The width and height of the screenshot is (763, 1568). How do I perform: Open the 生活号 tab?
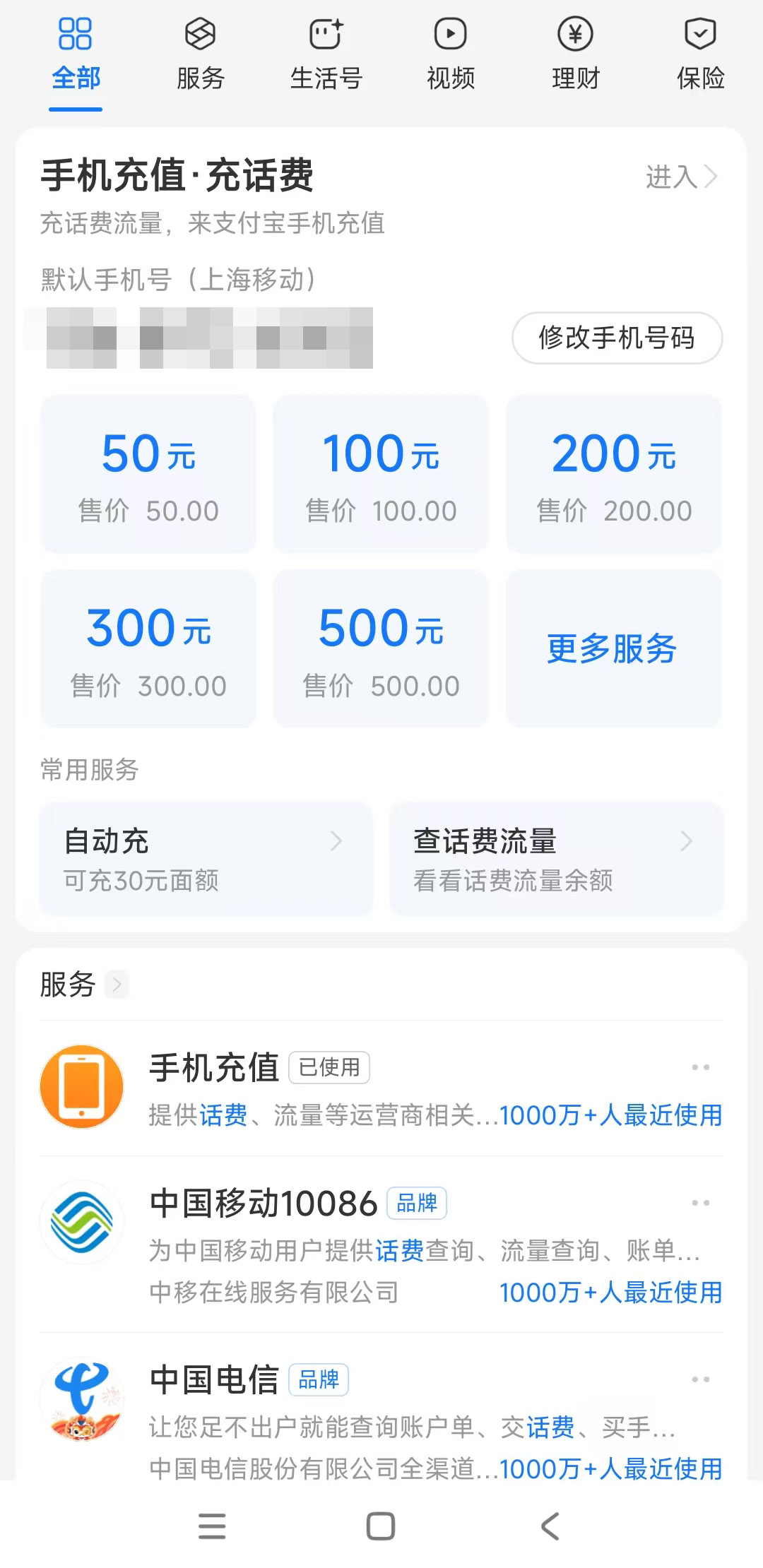point(326,55)
